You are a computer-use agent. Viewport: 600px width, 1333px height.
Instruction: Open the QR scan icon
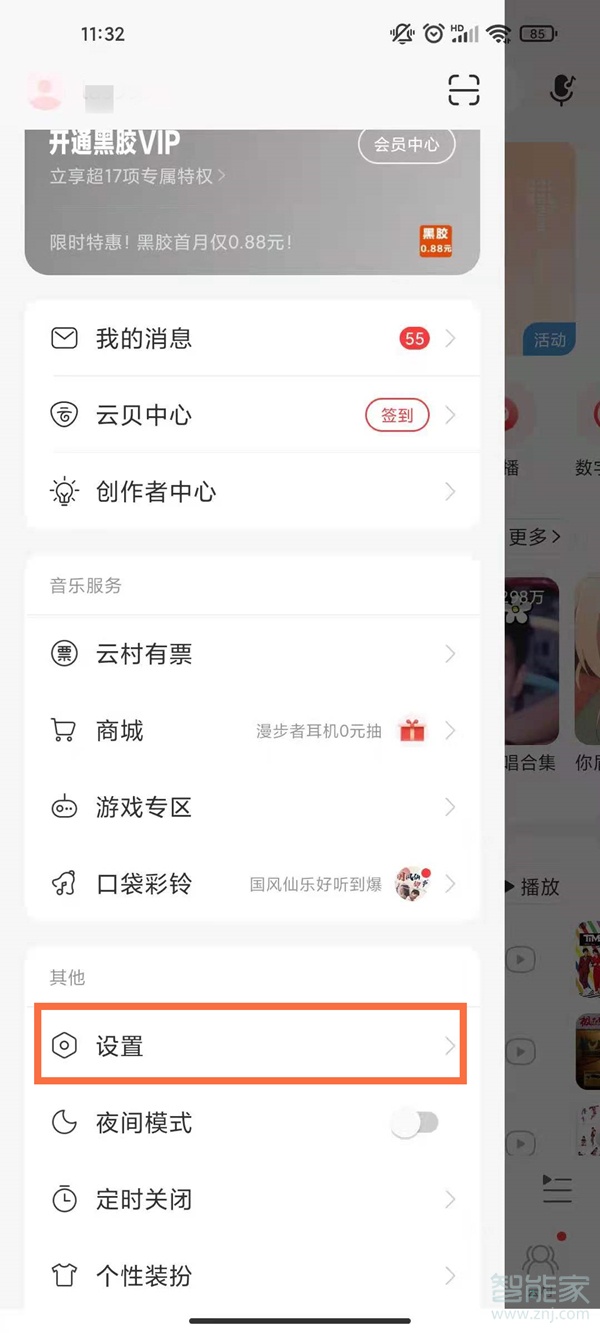pyautogui.click(x=463, y=90)
